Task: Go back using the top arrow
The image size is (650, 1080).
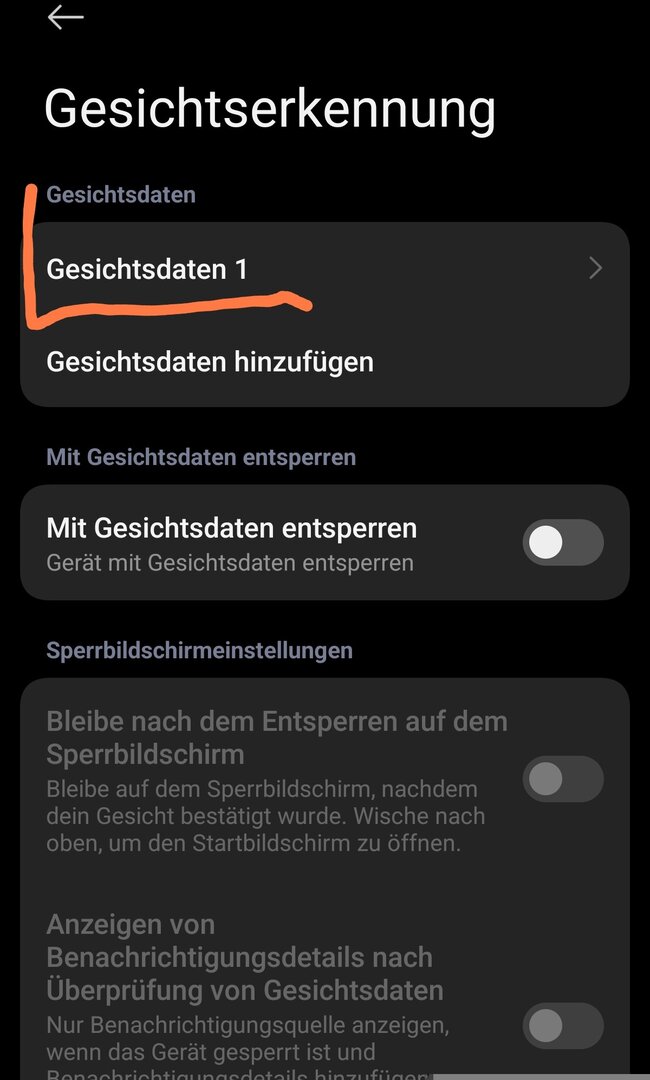Action: click(65, 16)
